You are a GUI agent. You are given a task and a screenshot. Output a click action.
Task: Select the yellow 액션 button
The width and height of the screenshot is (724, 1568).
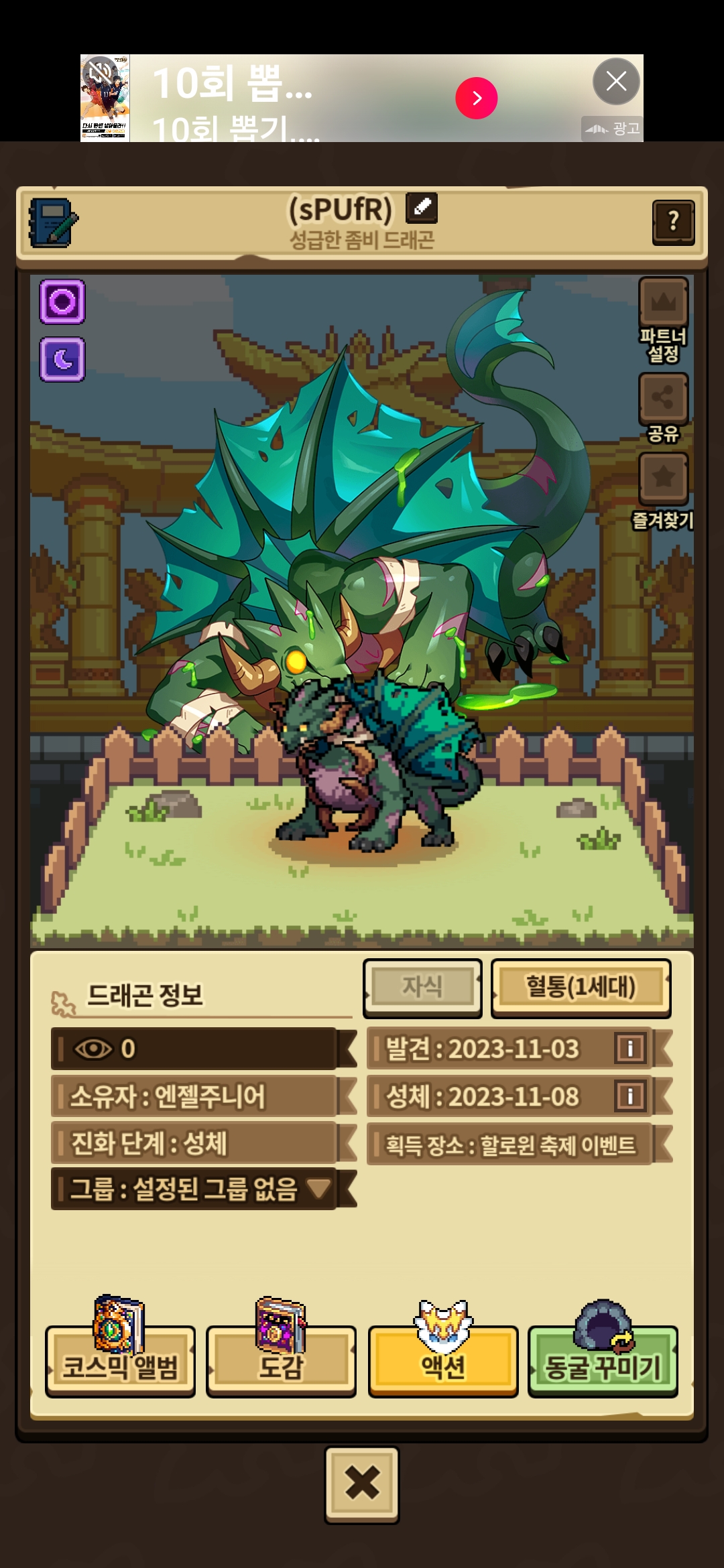point(442,1364)
